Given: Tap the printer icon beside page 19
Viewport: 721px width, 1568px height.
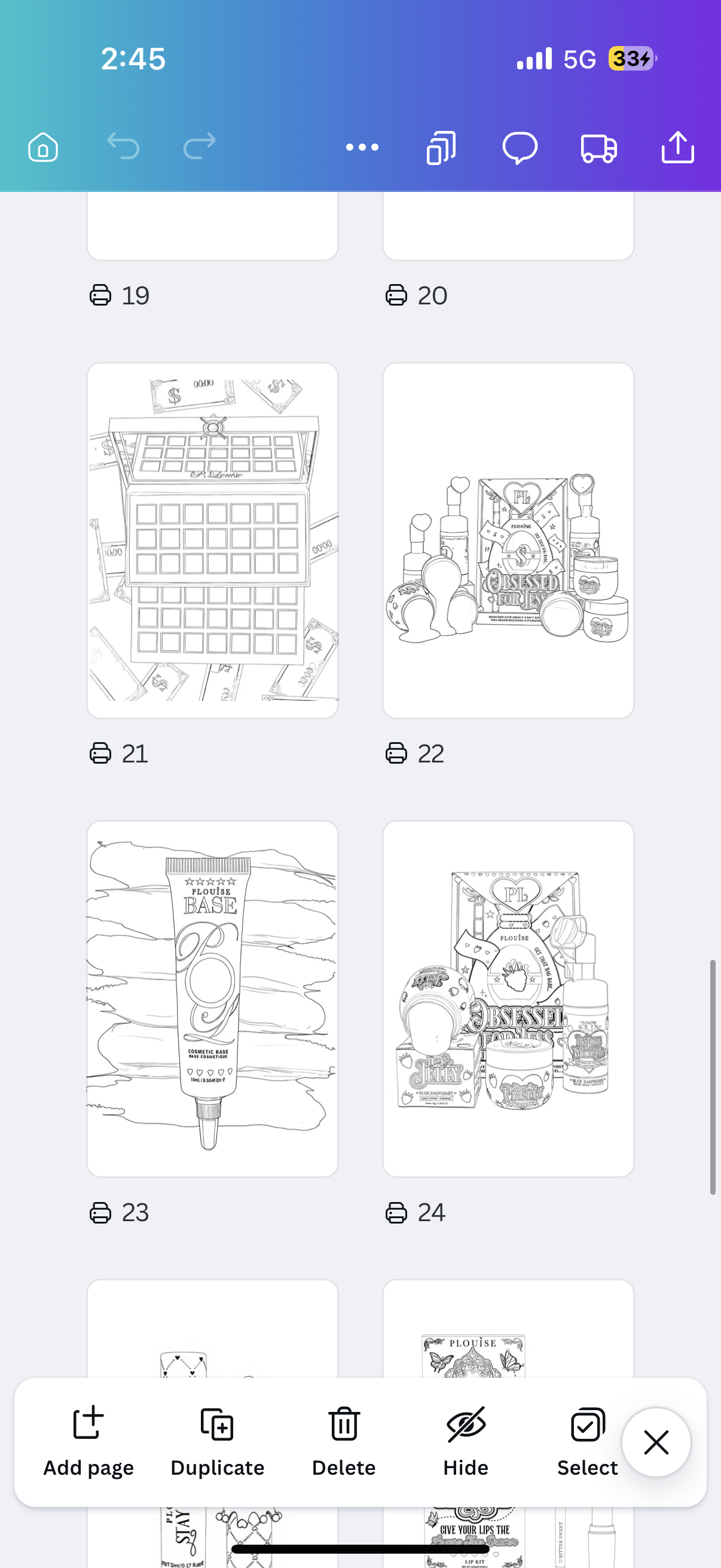Looking at the screenshot, I should [100, 295].
